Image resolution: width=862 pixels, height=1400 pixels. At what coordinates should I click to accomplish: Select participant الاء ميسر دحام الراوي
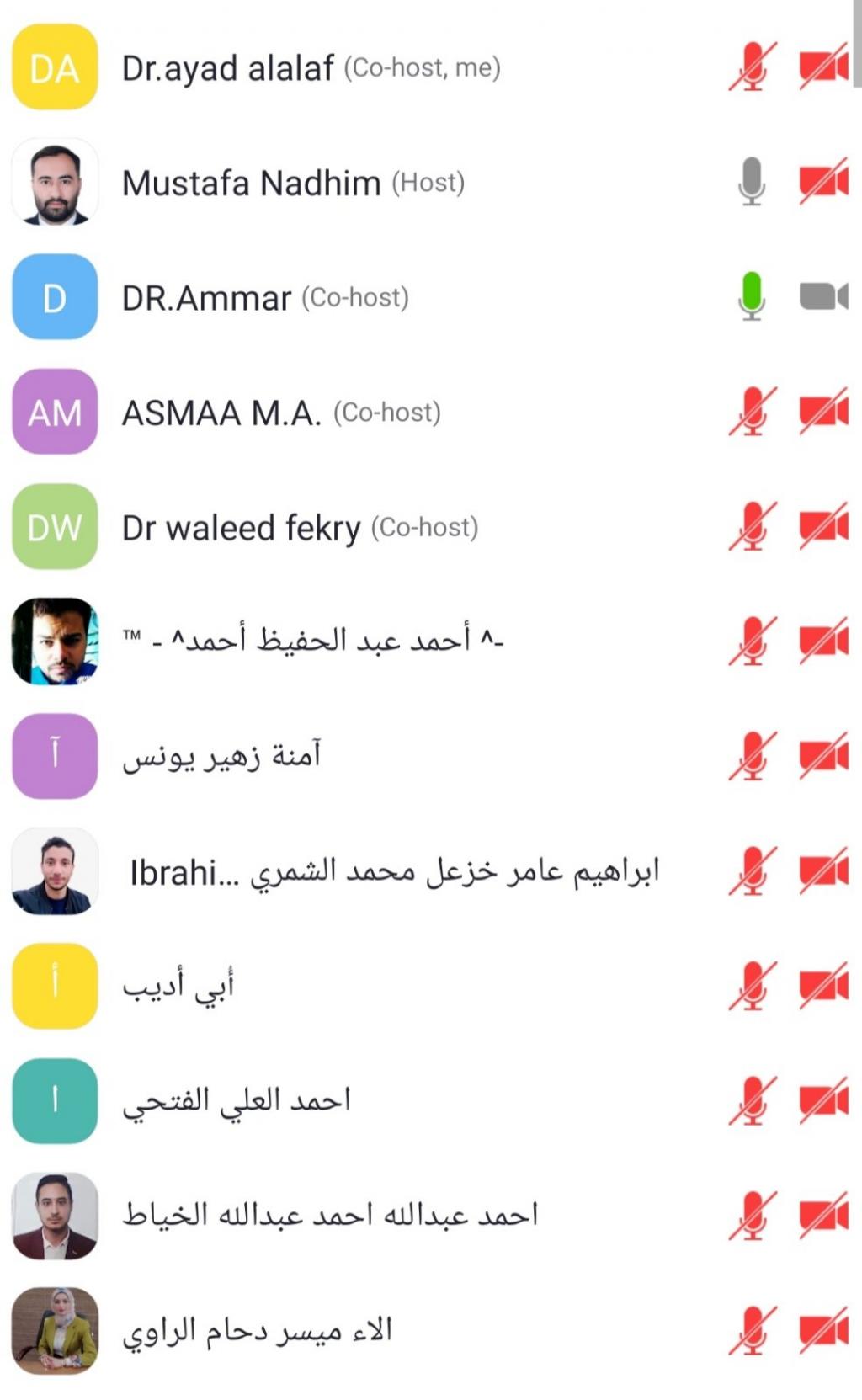coord(258,1331)
